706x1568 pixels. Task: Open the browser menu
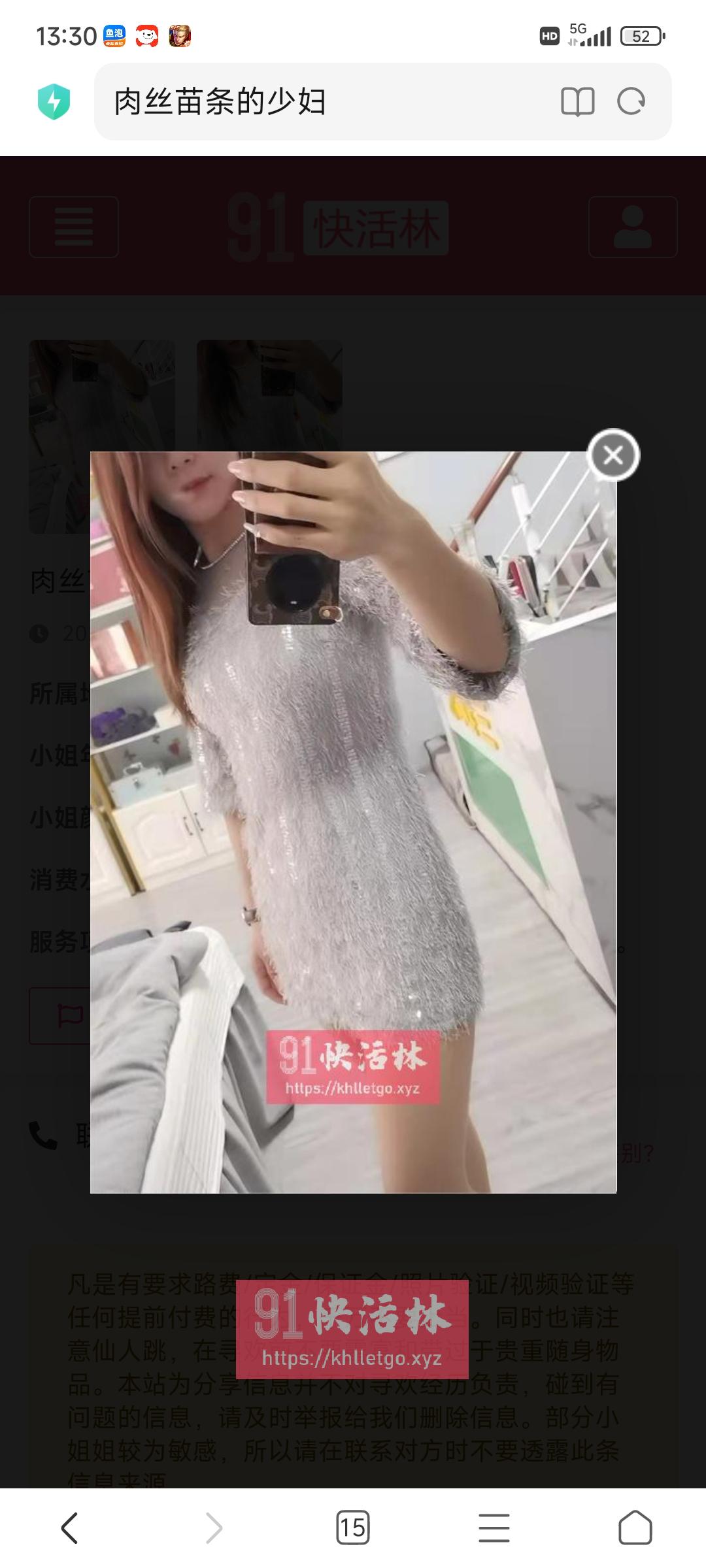(494, 1528)
